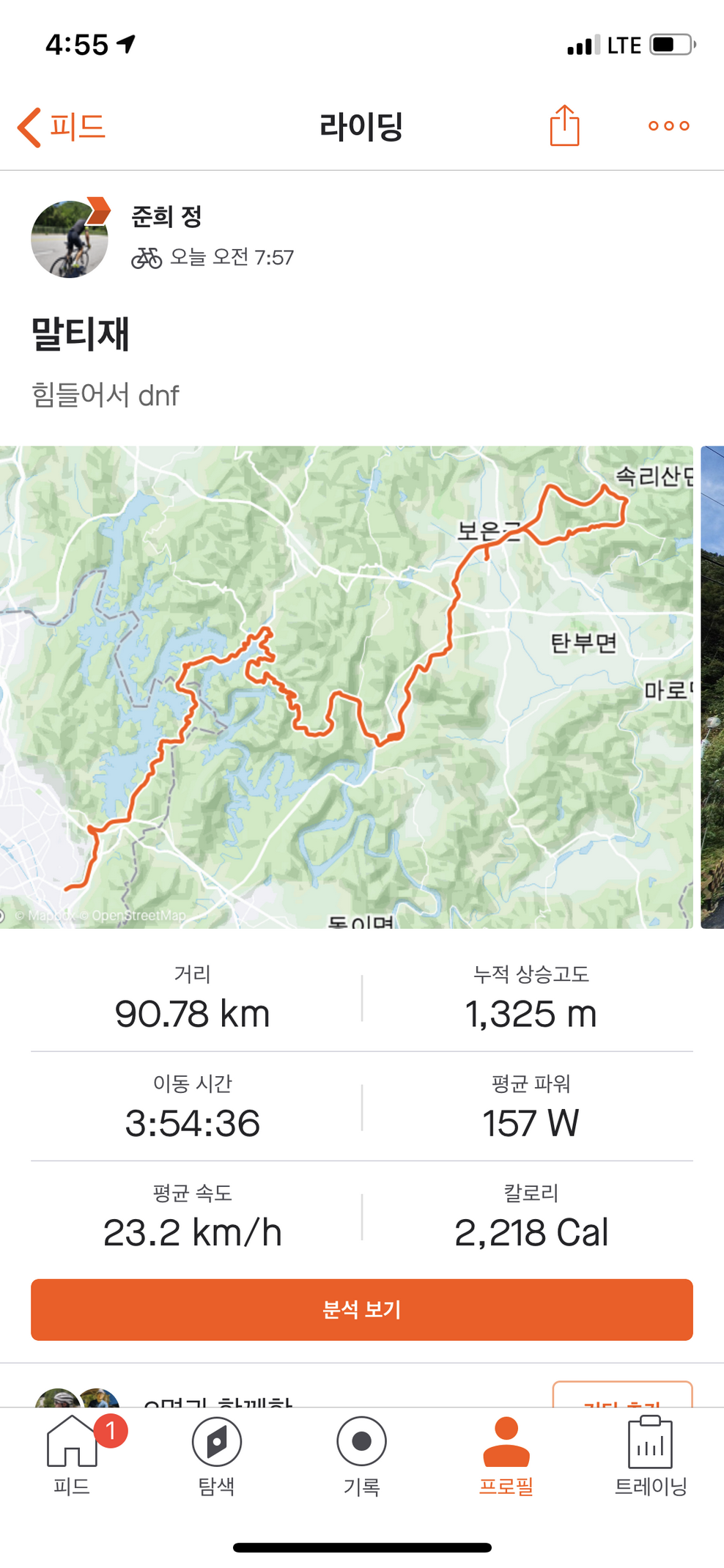
Task: Switch to the 탐색 tab
Action: point(217,1455)
